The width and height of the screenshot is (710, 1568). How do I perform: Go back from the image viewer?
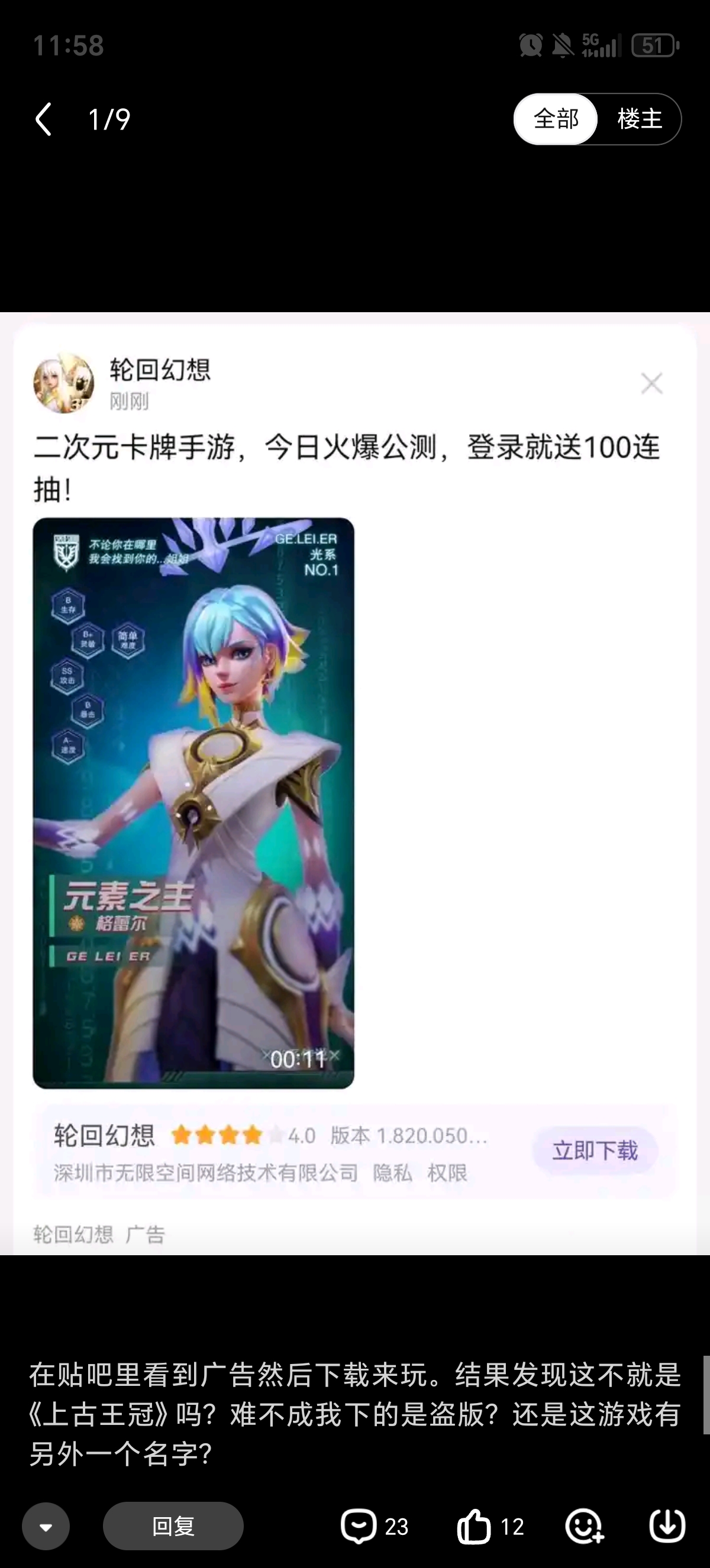pos(44,119)
